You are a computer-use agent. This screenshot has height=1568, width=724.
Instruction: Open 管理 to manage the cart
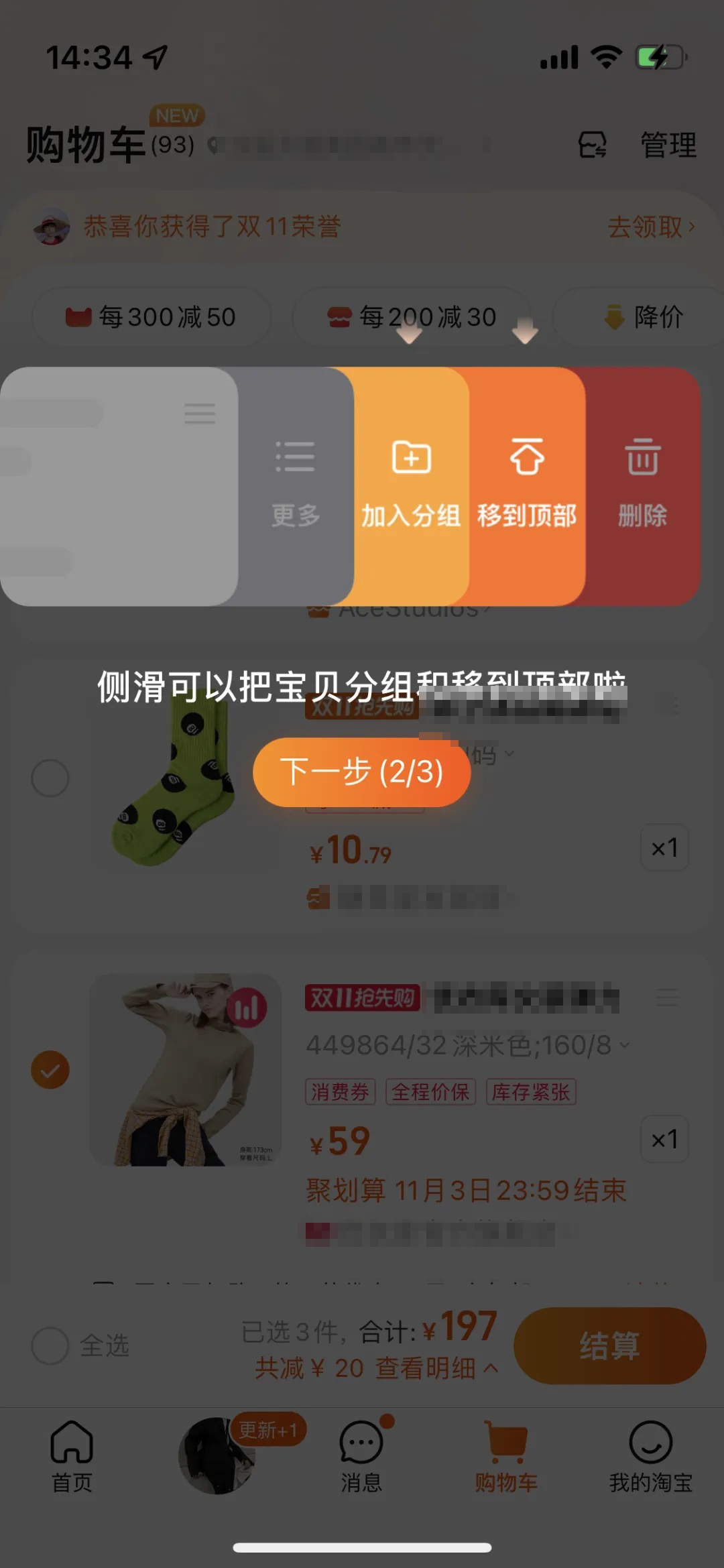tap(668, 145)
